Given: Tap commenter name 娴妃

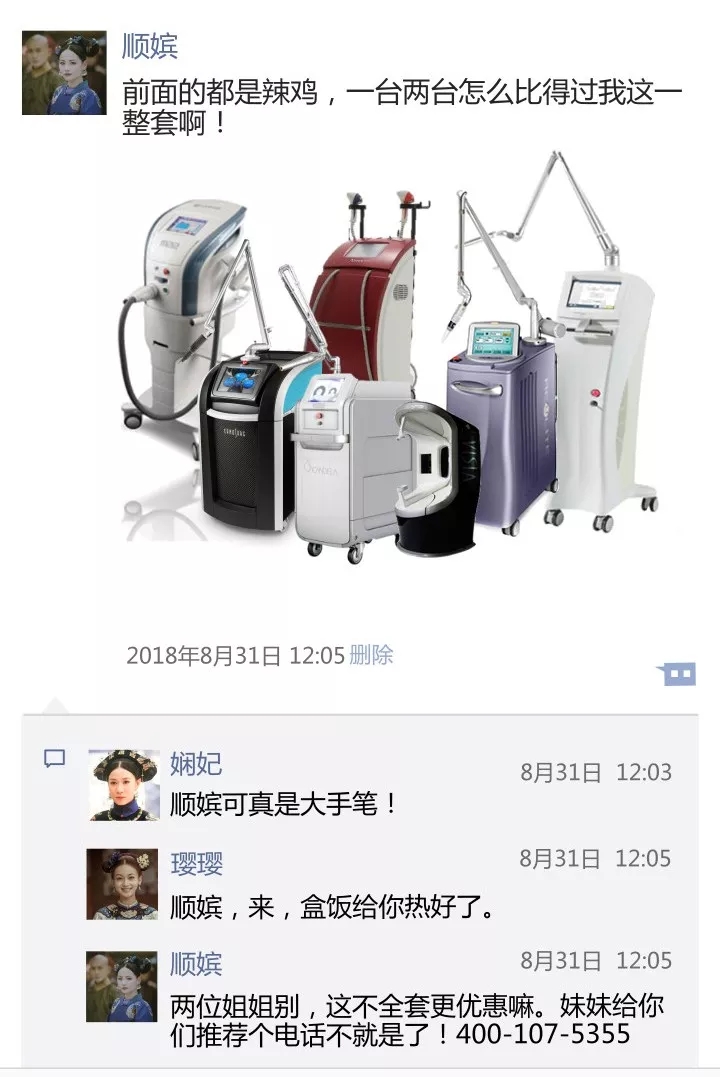Looking at the screenshot, I should click(196, 765).
